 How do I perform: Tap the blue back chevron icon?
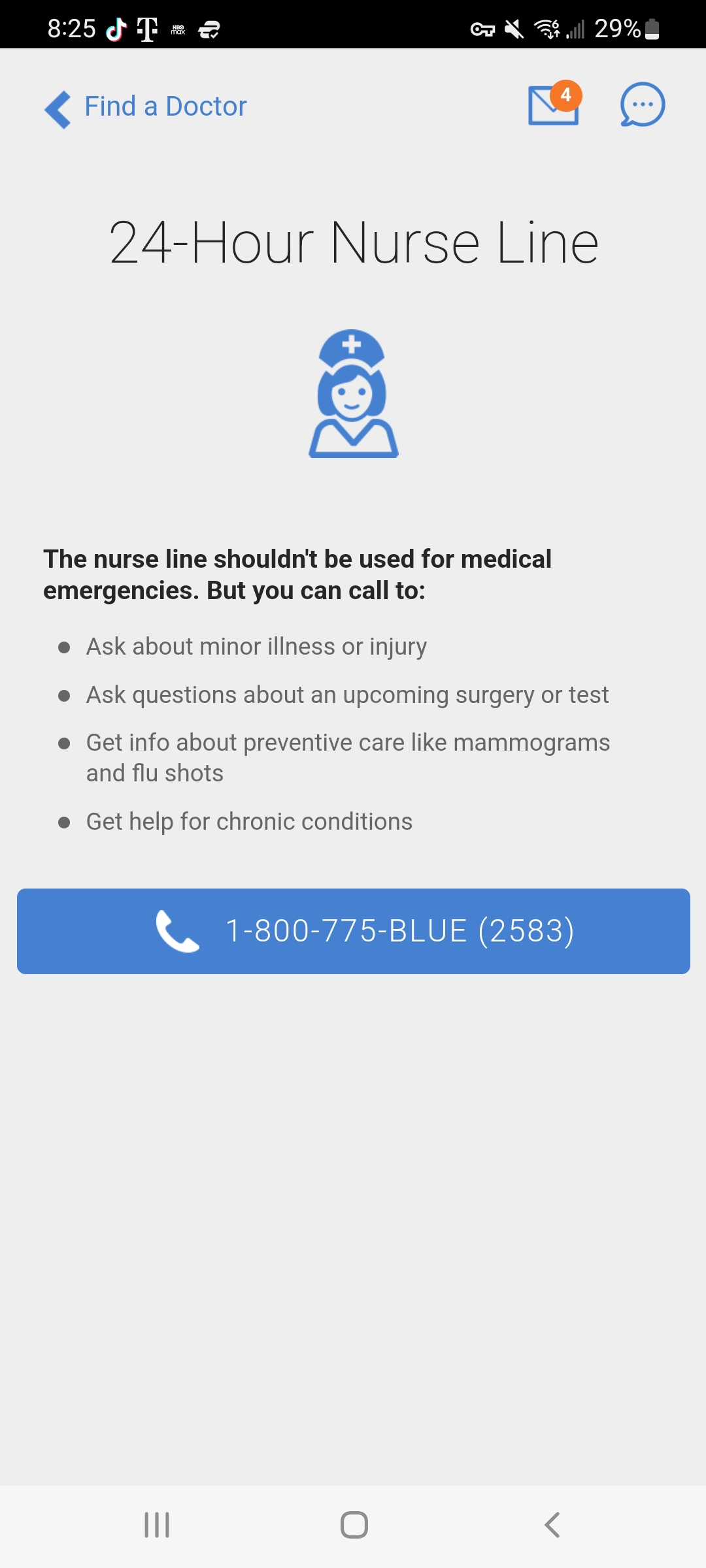click(x=58, y=109)
